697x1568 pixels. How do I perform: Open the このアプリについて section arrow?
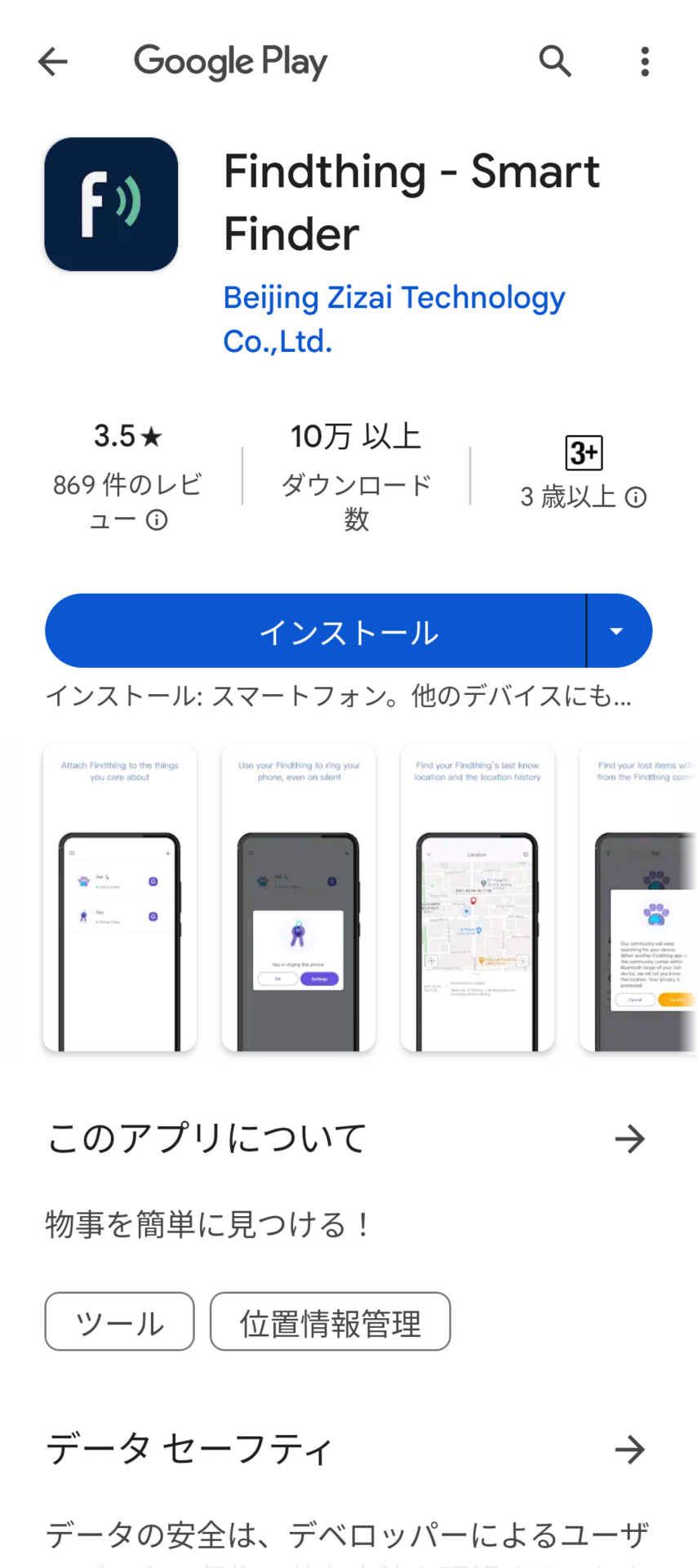coord(629,1139)
